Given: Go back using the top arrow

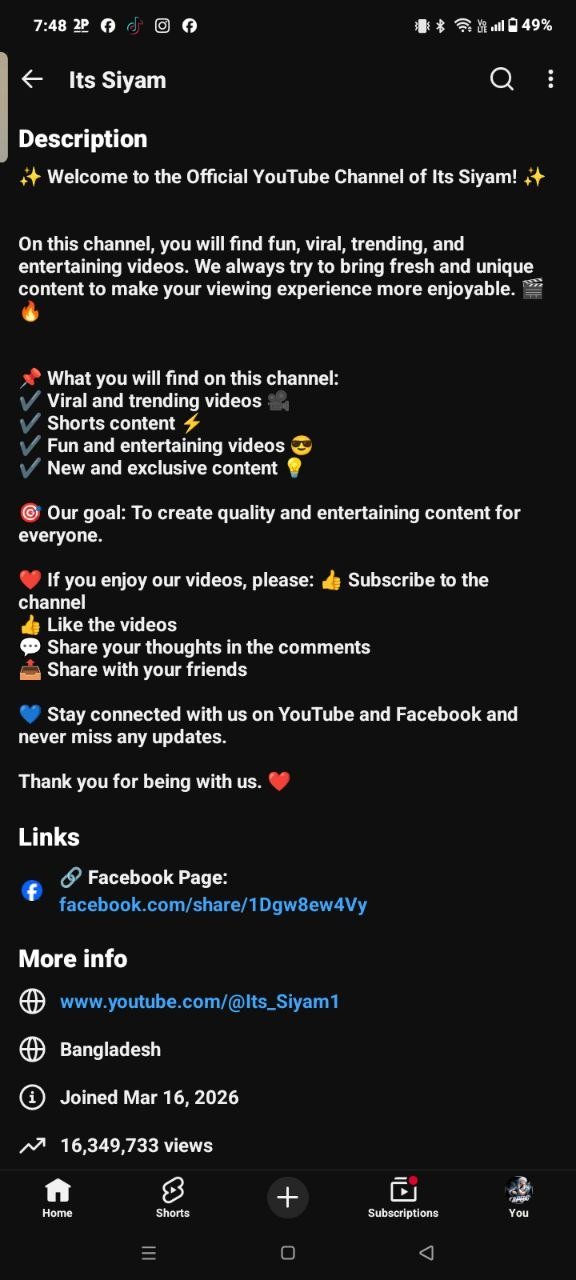Looking at the screenshot, I should 32,80.
